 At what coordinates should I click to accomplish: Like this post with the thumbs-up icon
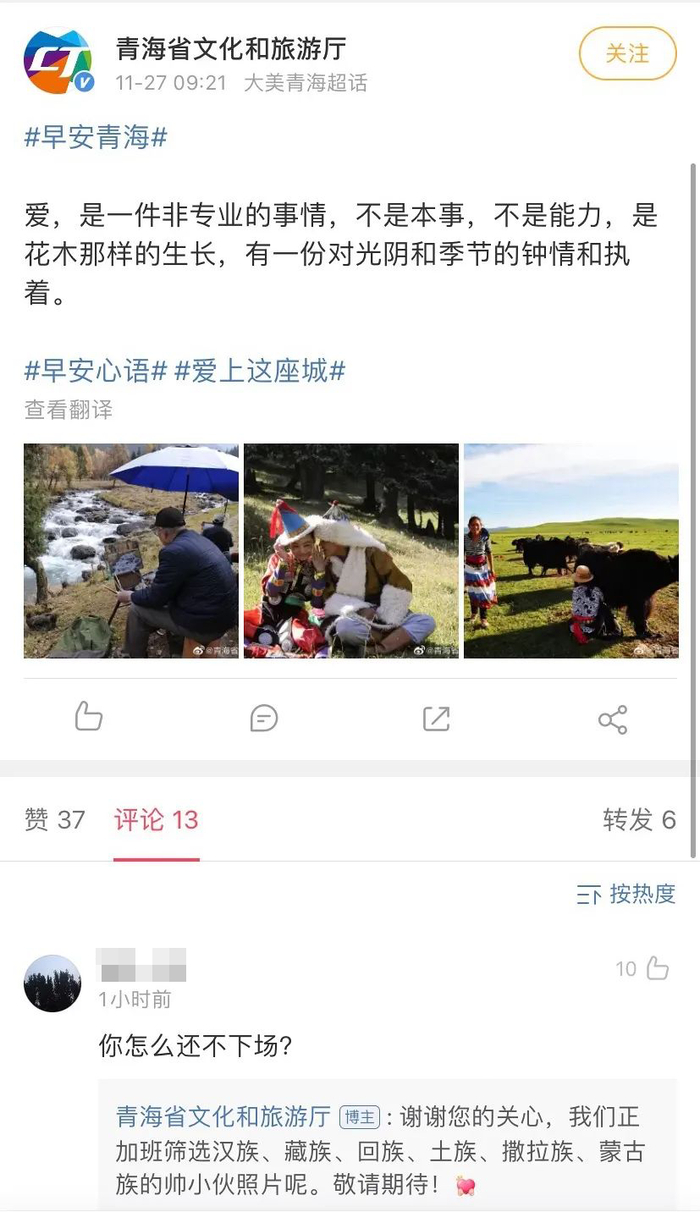click(x=89, y=717)
